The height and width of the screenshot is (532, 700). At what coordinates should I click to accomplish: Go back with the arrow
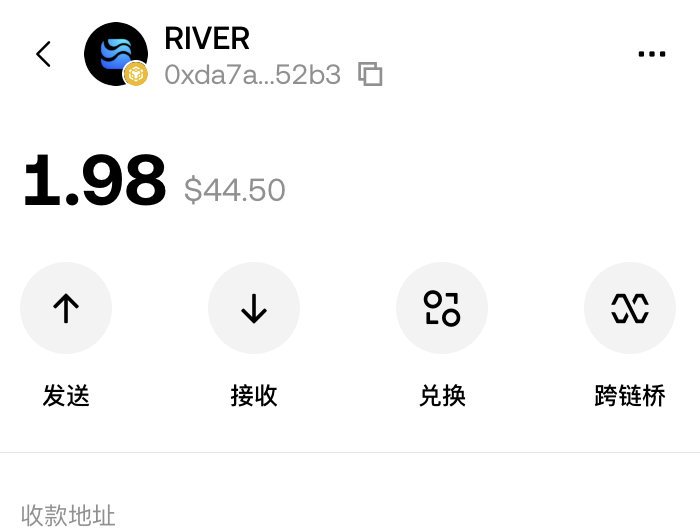point(43,54)
